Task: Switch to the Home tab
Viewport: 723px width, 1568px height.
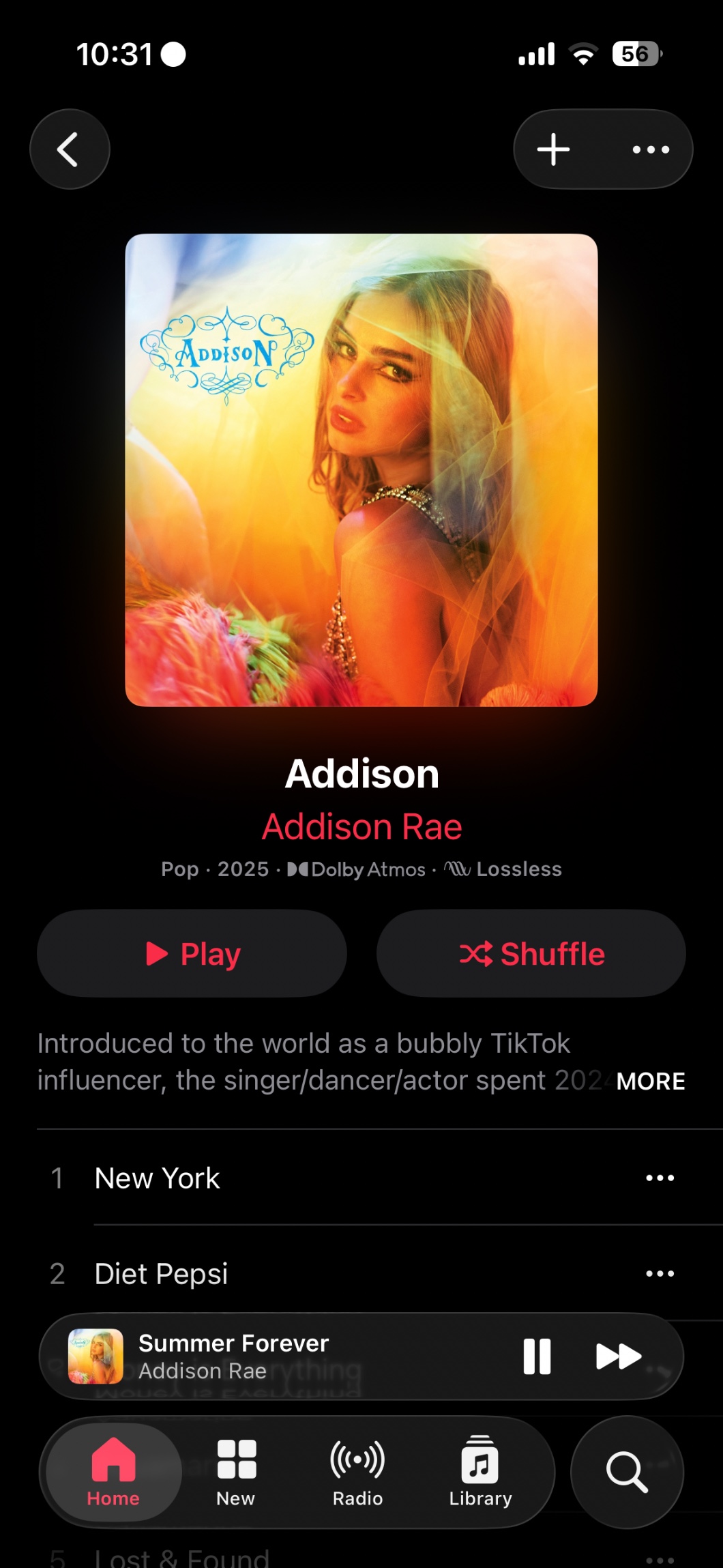Action: point(113,1472)
